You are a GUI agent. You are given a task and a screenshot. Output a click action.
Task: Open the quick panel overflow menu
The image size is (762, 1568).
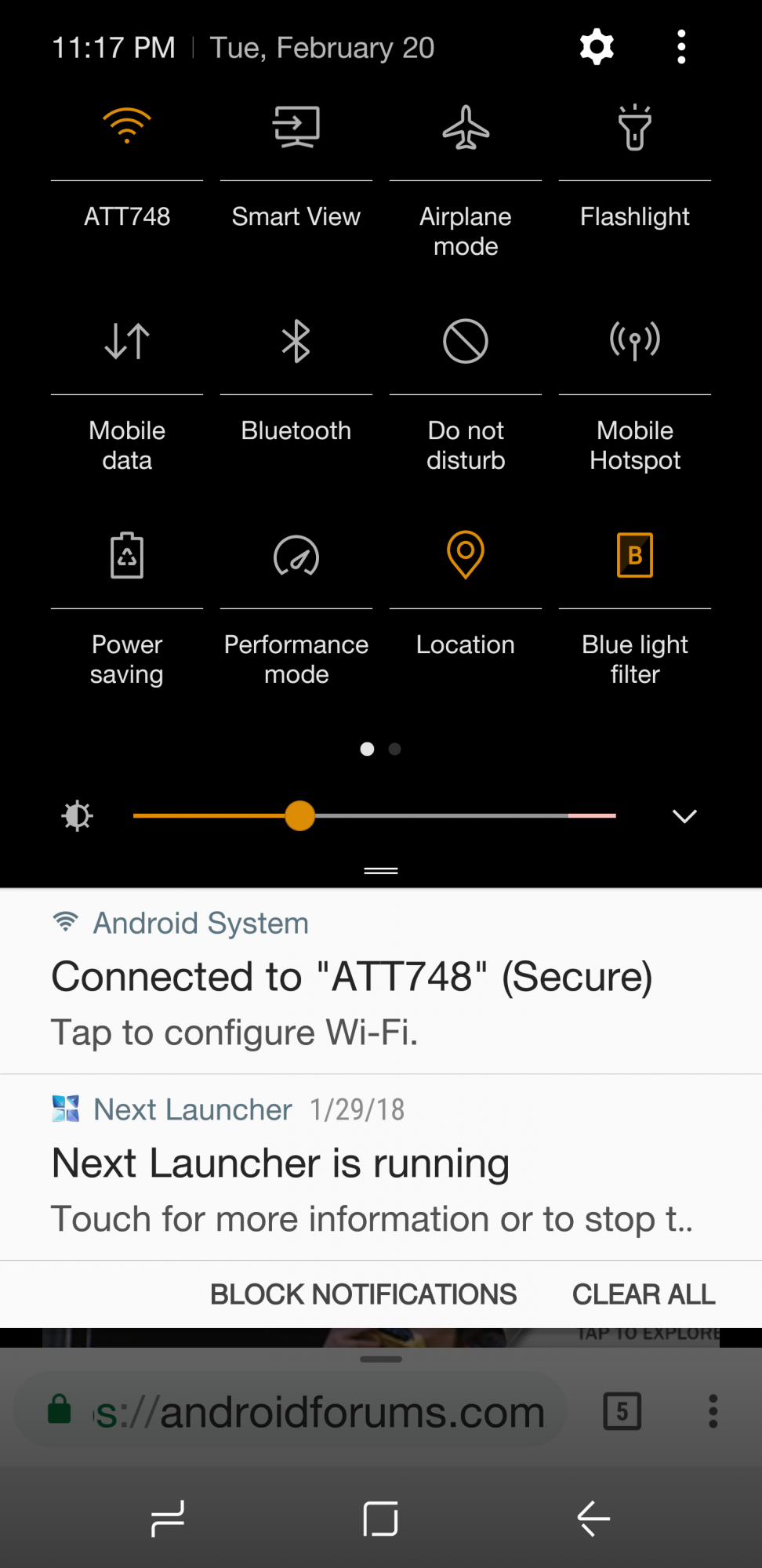click(681, 47)
